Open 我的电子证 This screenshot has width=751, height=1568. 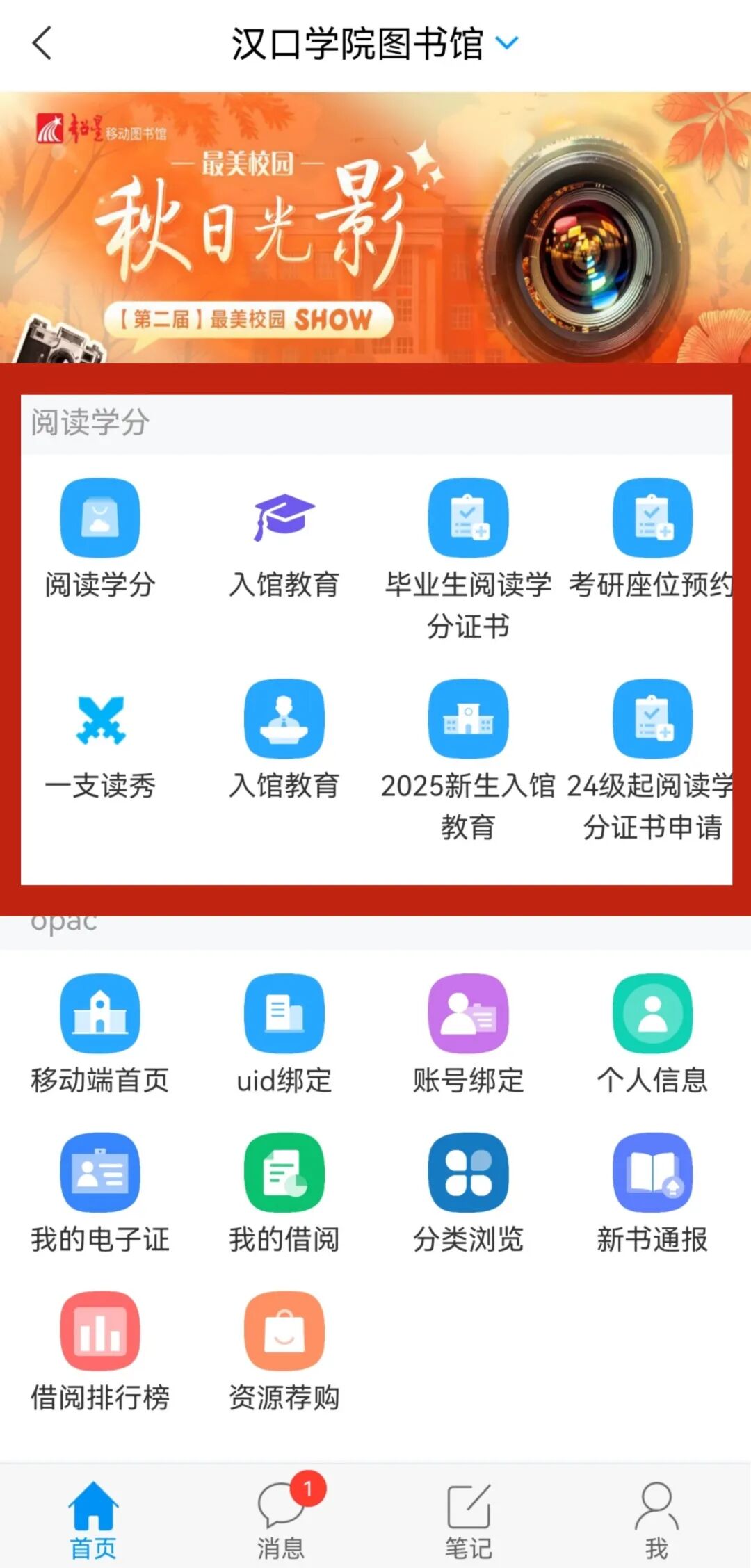point(100,1172)
